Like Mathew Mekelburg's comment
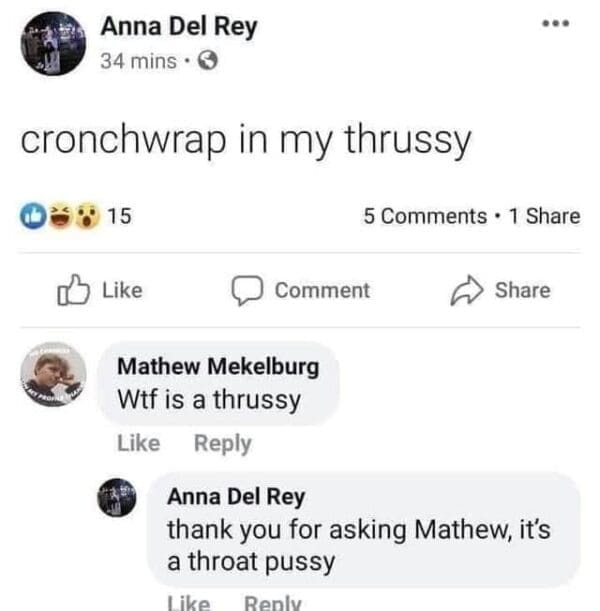The width and height of the screenshot is (600, 611). 138,443
